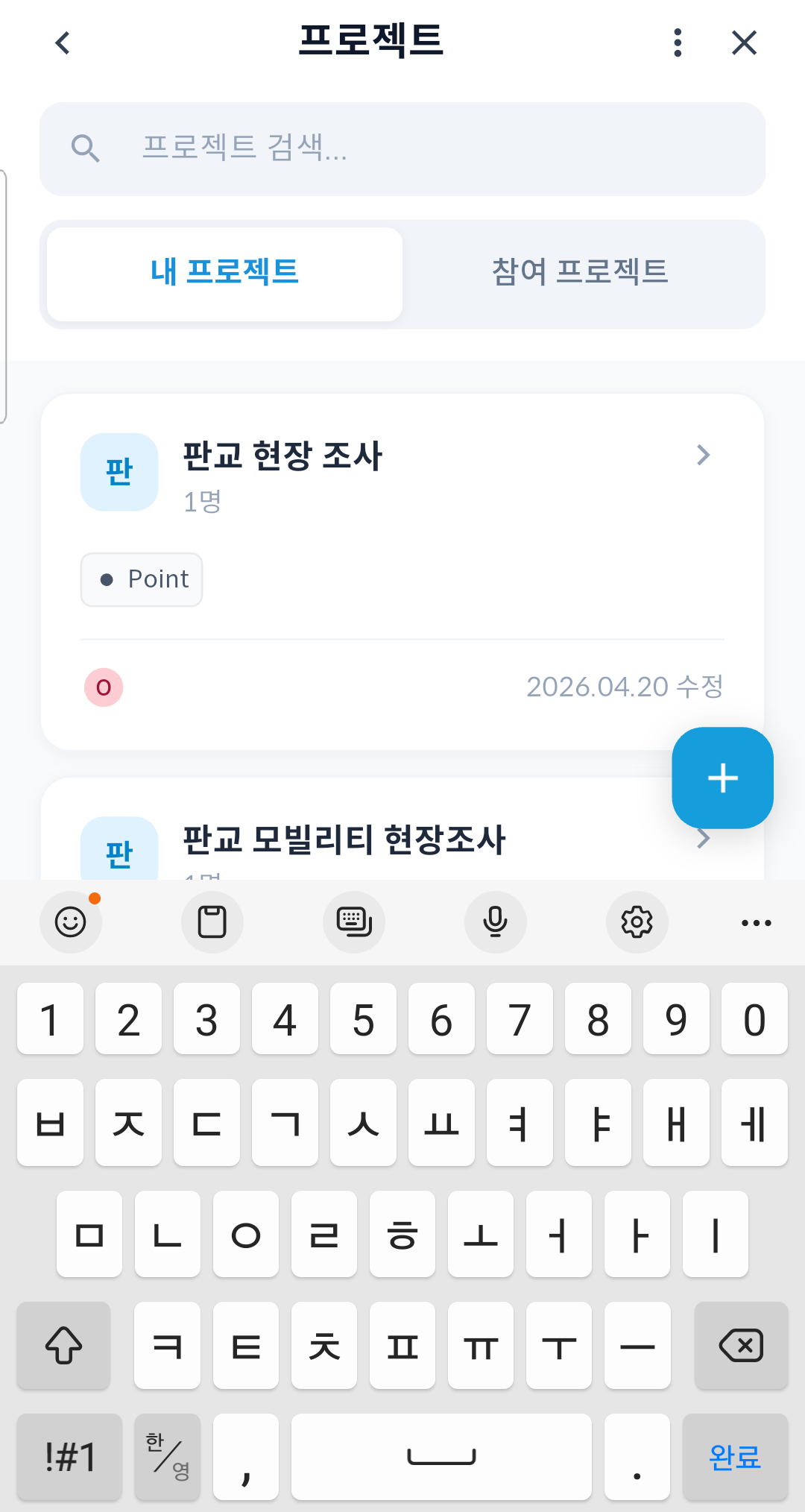Viewport: 805px width, 1512px height.
Task: Expand more keyboard options with the ellipsis icon
Action: tap(756, 922)
